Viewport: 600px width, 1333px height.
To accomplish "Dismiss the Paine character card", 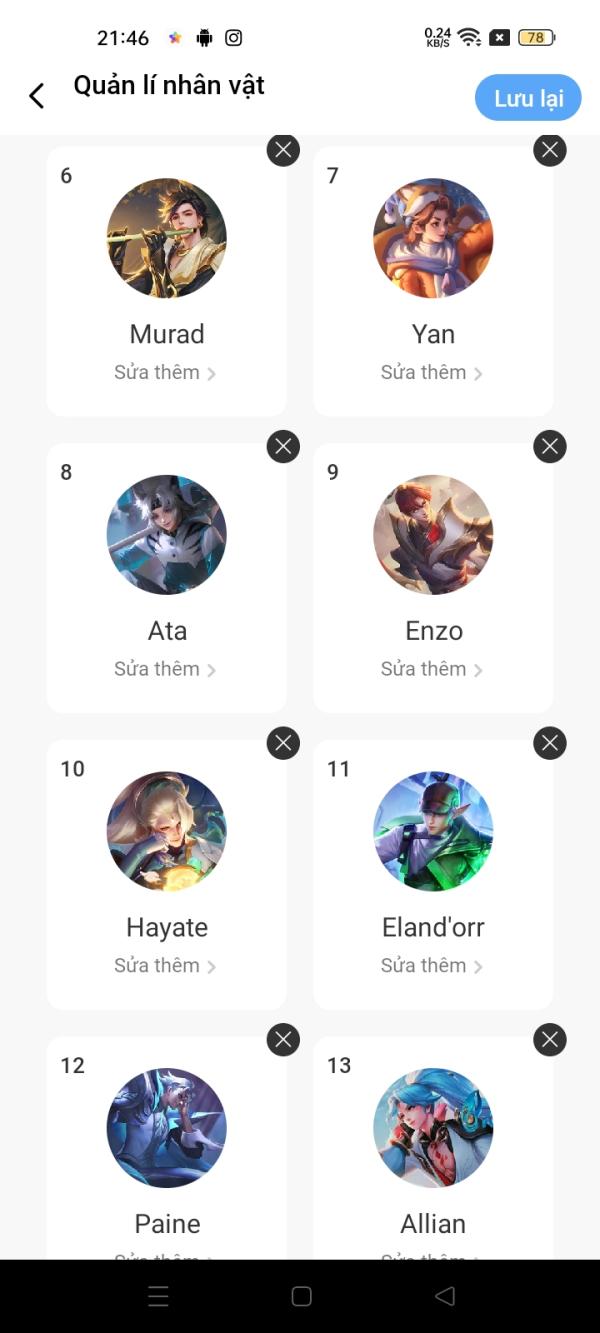I will (283, 1040).
